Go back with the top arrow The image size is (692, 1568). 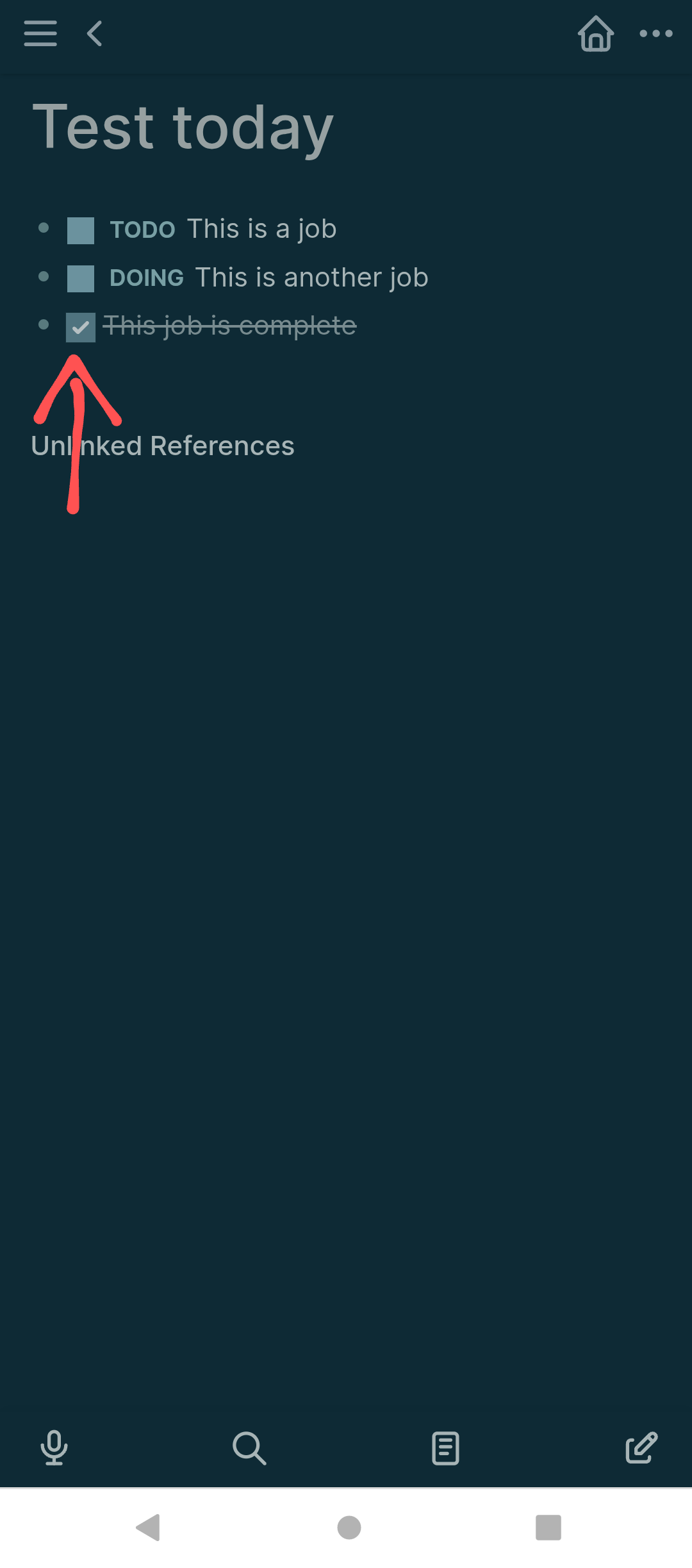[x=95, y=33]
